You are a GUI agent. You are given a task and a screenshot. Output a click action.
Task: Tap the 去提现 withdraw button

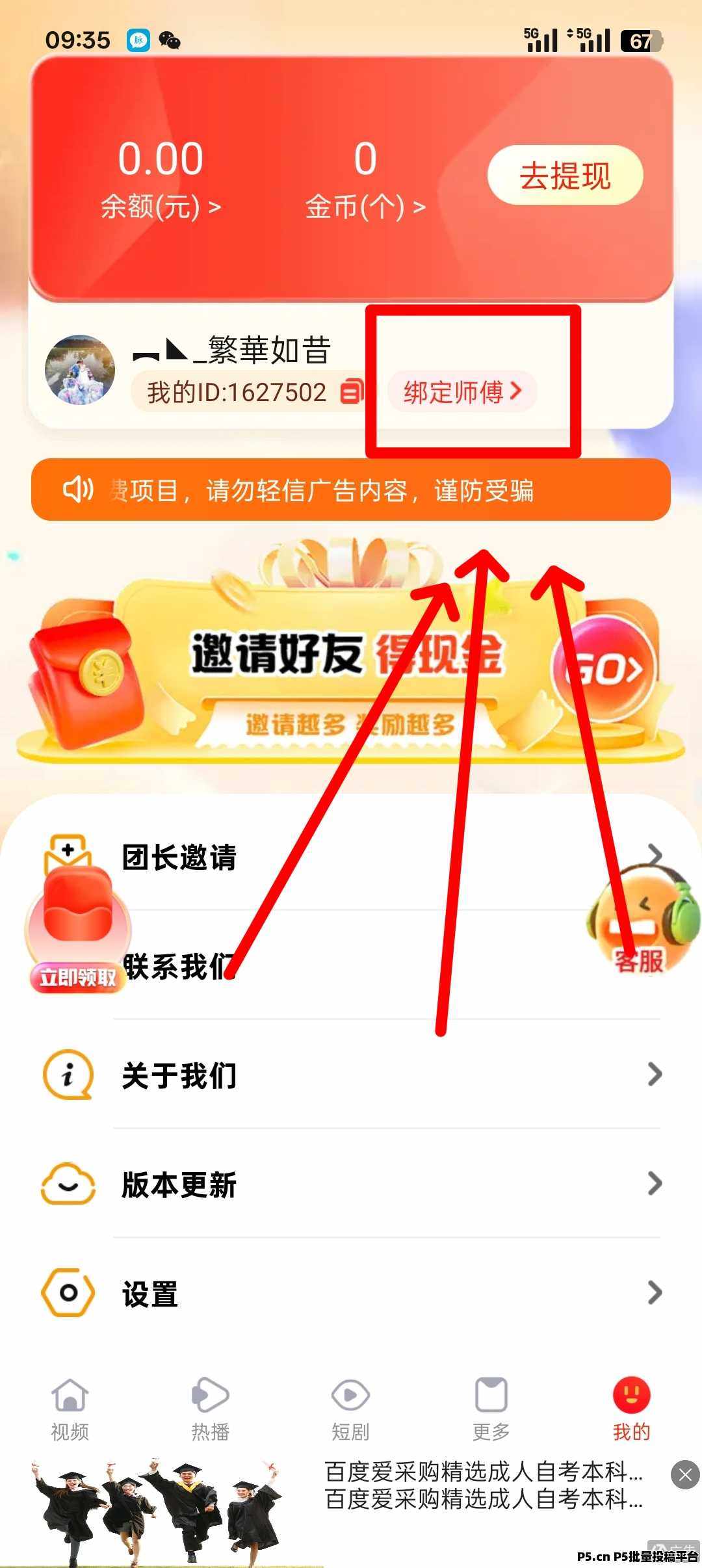coord(565,176)
